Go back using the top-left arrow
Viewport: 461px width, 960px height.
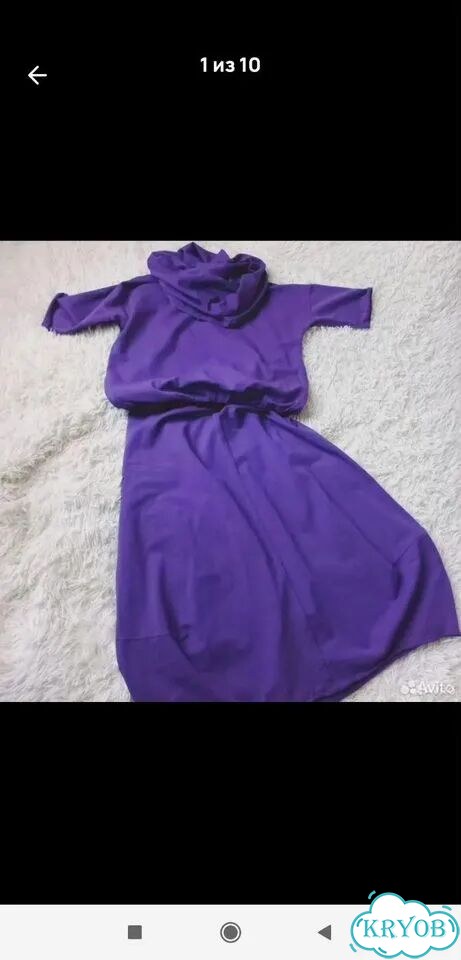(37, 75)
